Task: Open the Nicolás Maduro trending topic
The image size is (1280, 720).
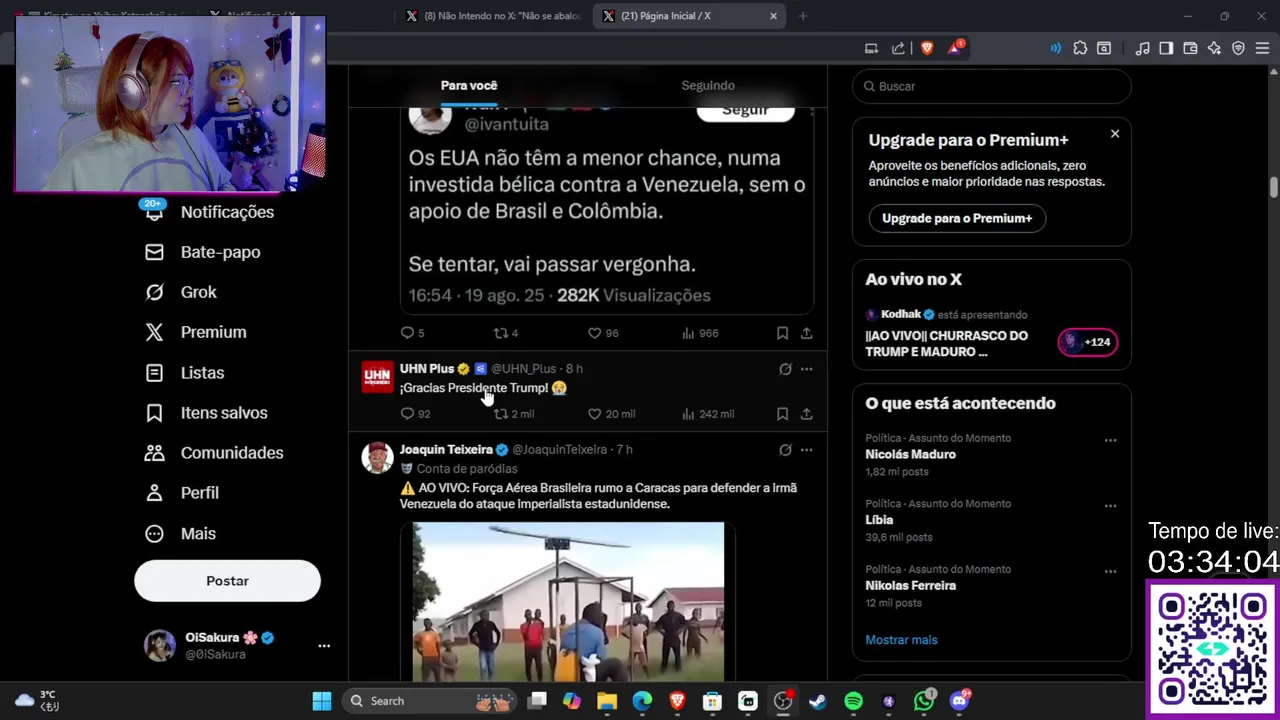Action: (910, 454)
